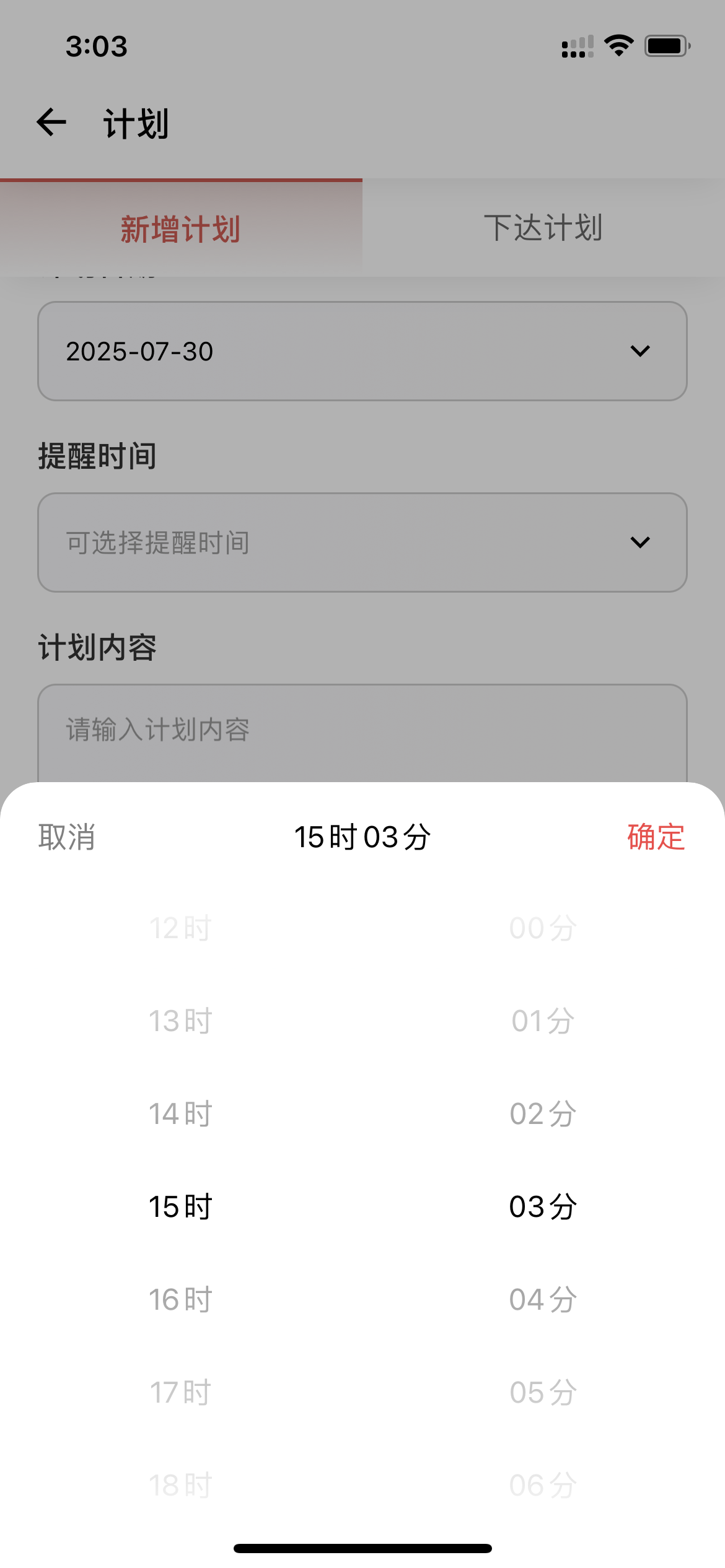Switch to the 下达计划 tab
The width and height of the screenshot is (725, 1568).
tap(543, 227)
